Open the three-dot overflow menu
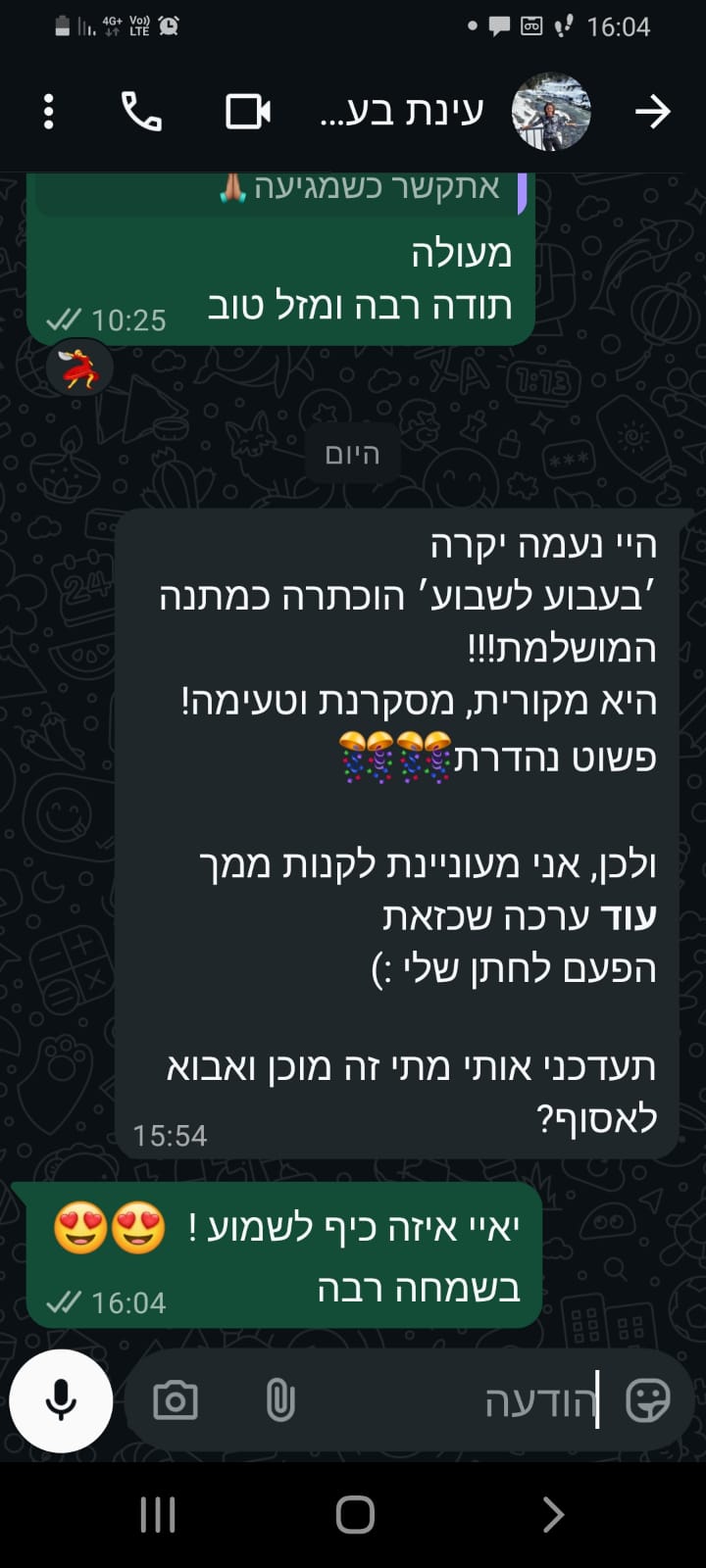The height and width of the screenshot is (1568, 706). pos(49,112)
